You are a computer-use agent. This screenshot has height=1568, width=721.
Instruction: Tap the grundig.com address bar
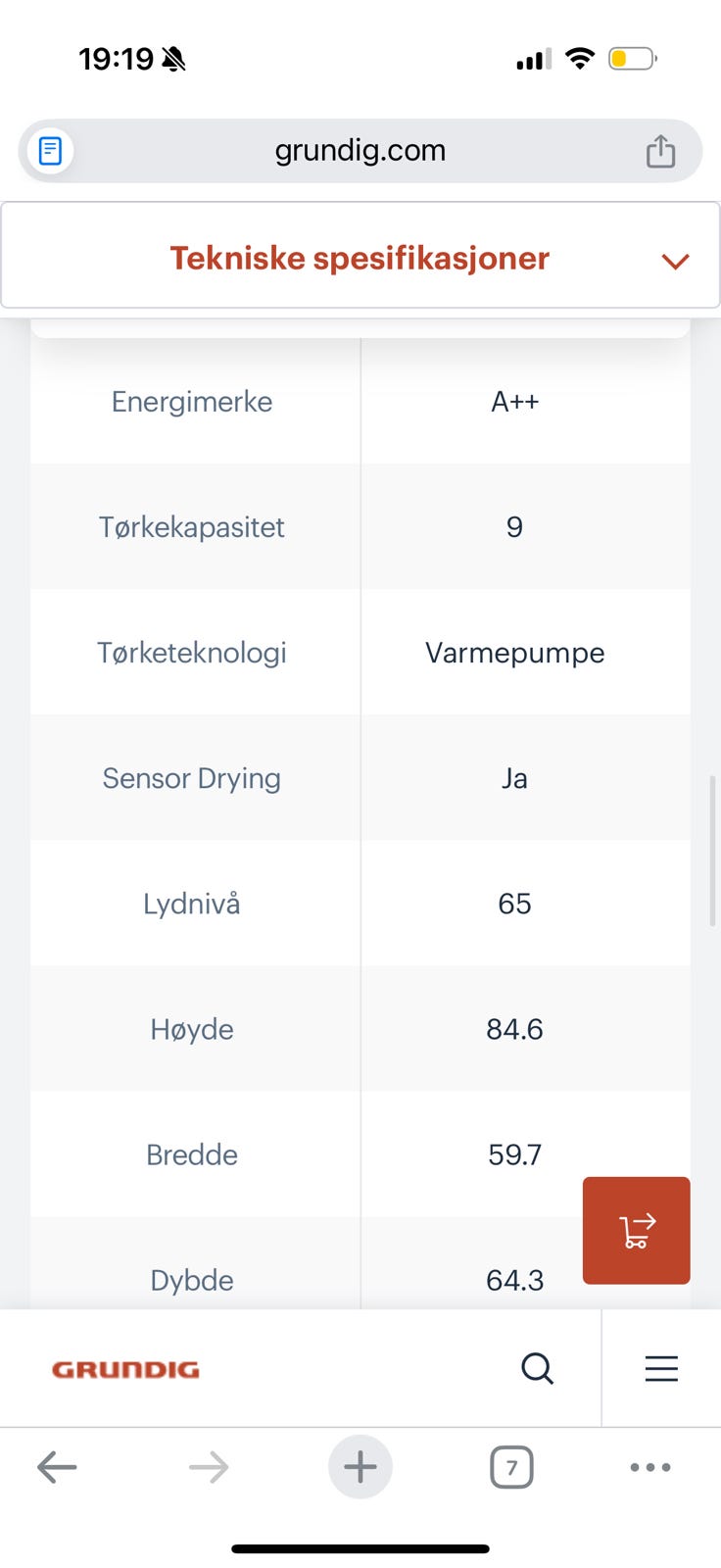[360, 151]
